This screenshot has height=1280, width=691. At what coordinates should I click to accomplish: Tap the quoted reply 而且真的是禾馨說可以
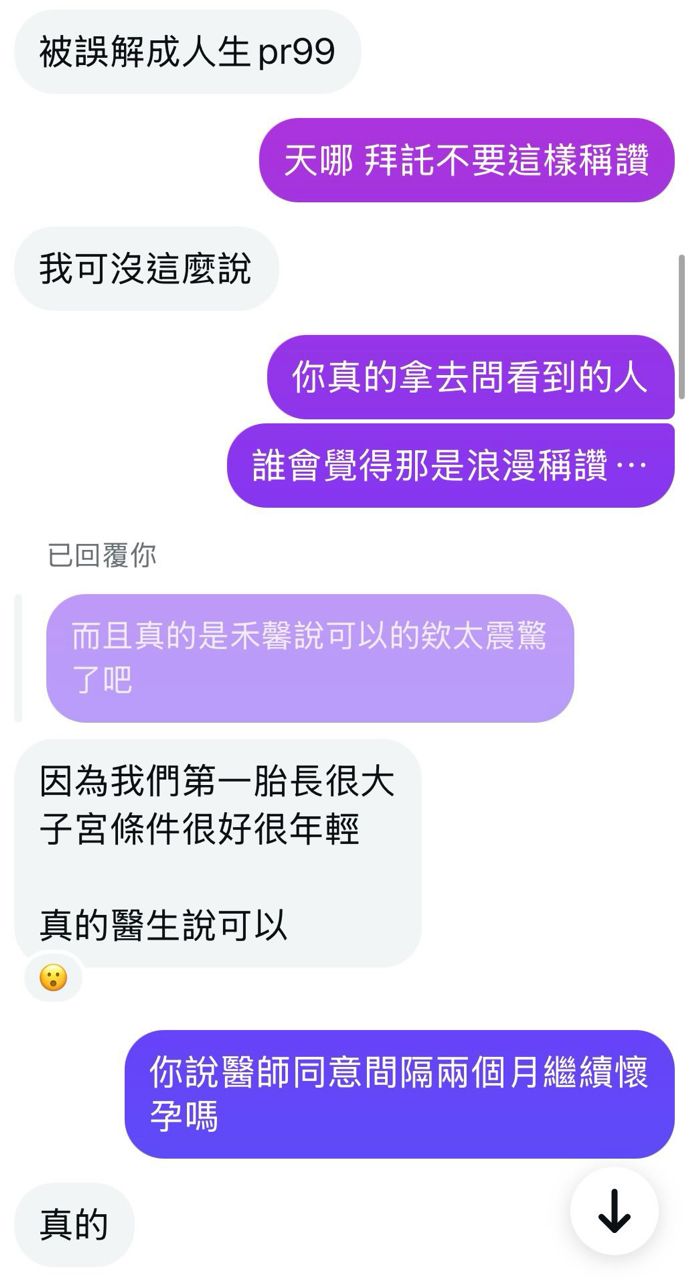[x=309, y=658]
